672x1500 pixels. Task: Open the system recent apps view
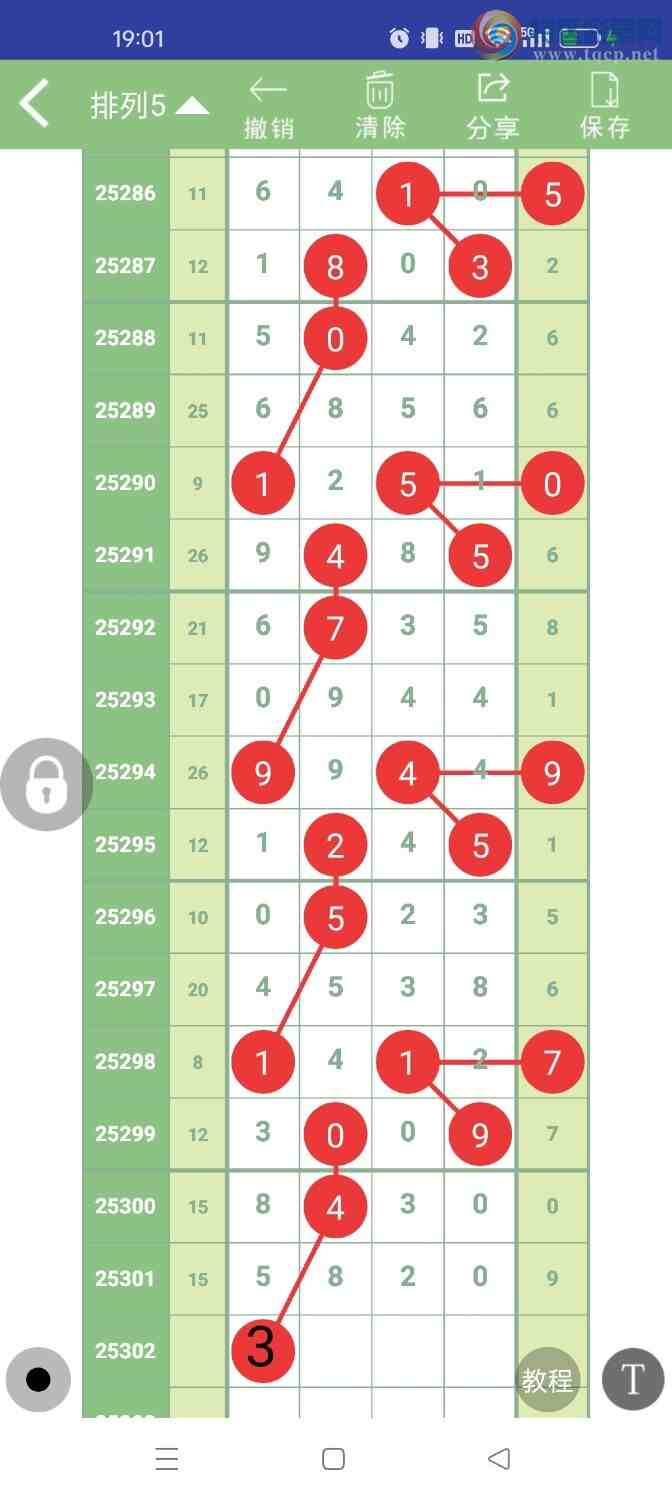[x=167, y=1459]
